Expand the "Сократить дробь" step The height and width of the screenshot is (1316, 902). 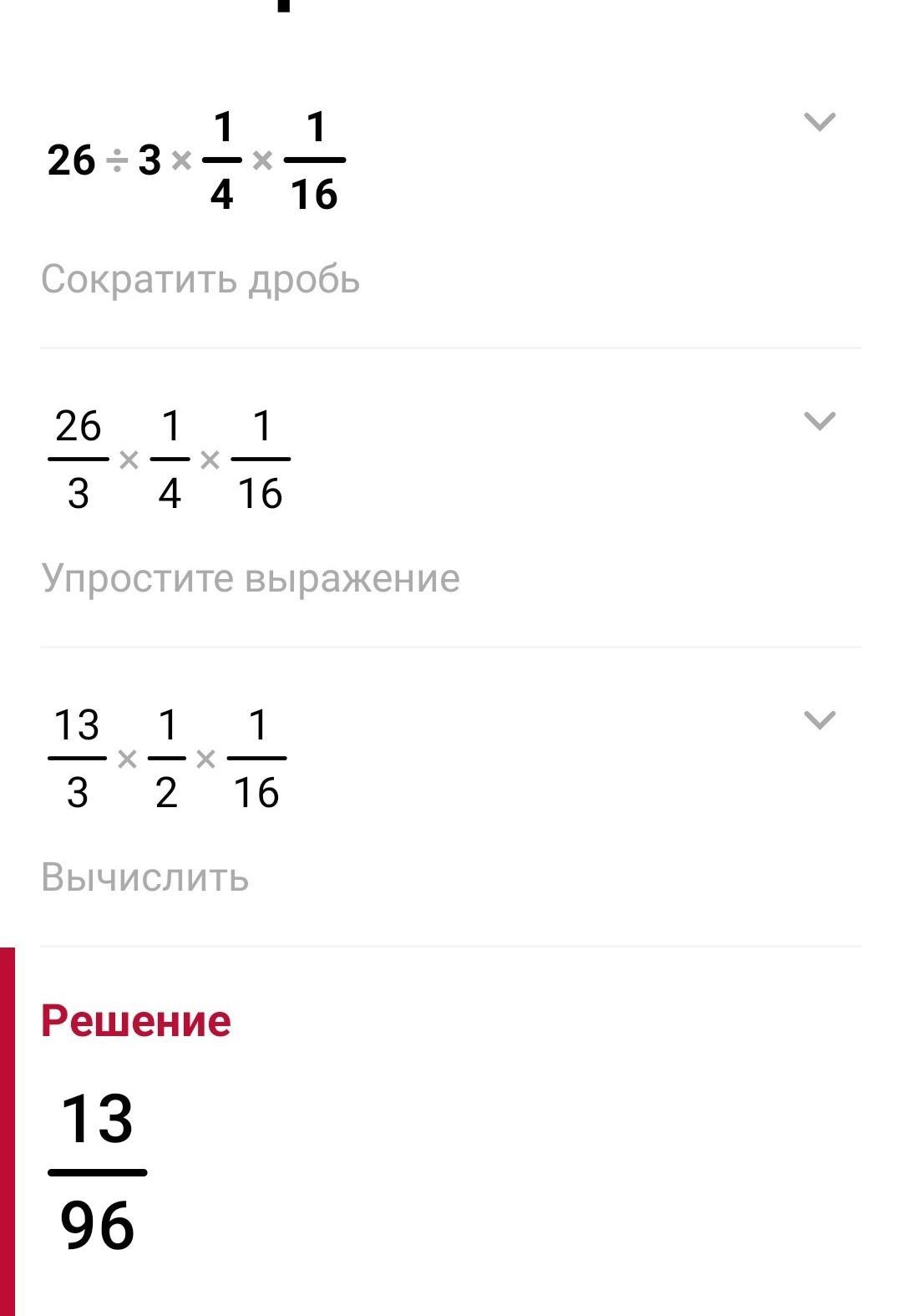tap(818, 122)
